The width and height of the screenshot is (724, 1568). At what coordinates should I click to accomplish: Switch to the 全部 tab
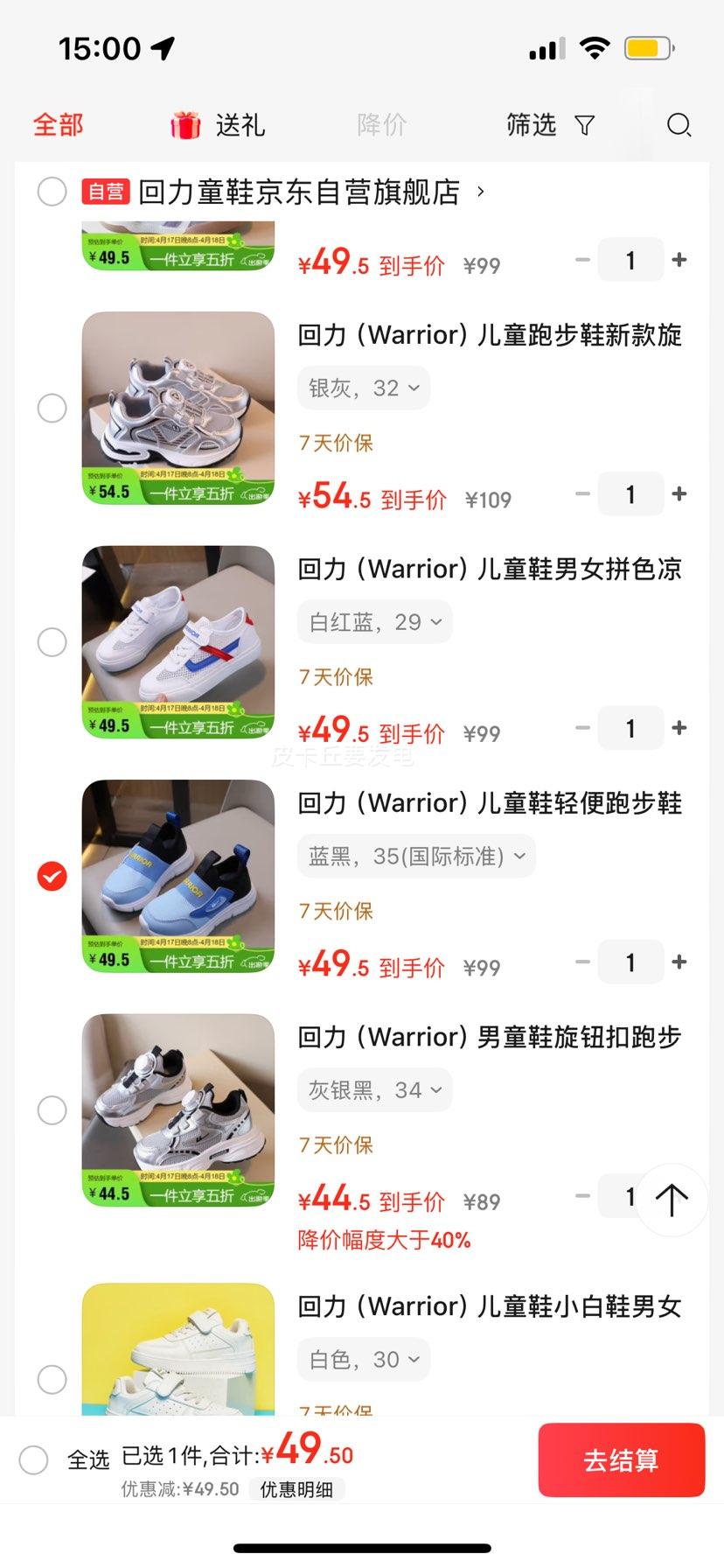(57, 125)
